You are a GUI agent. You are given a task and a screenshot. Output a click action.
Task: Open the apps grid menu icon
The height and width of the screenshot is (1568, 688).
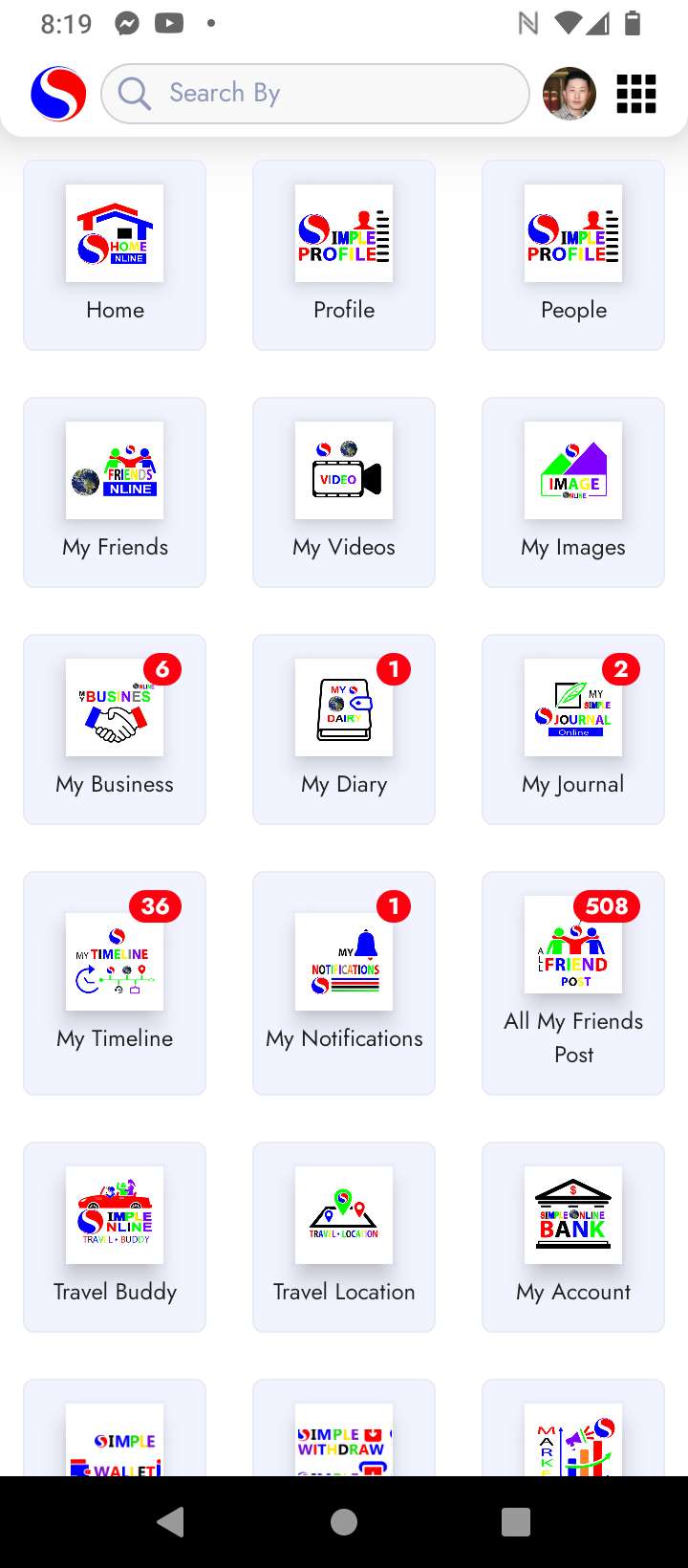[x=636, y=94]
